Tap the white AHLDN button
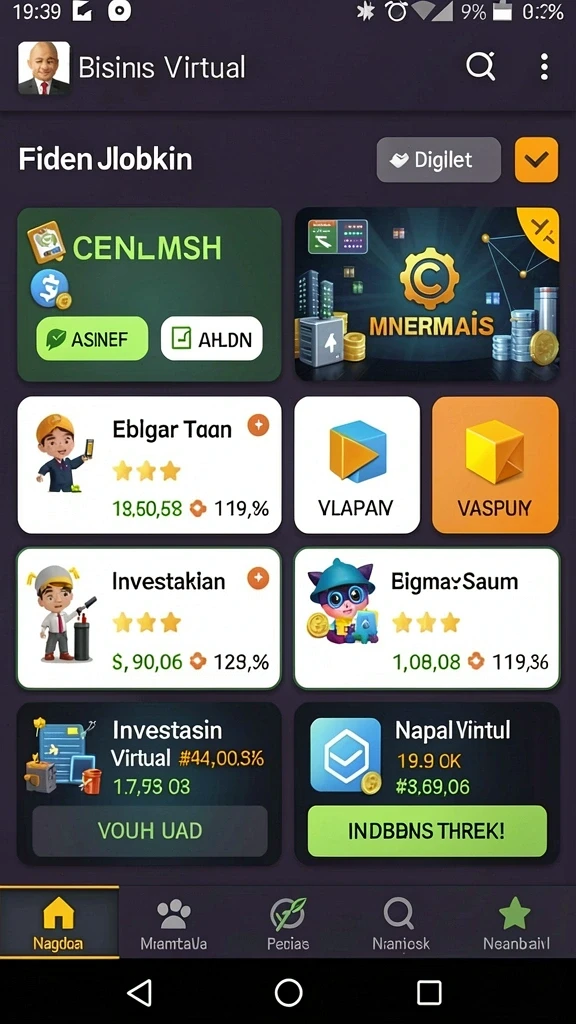Image resolution: width=576 pixels, height=1024 pixels. 212,338
